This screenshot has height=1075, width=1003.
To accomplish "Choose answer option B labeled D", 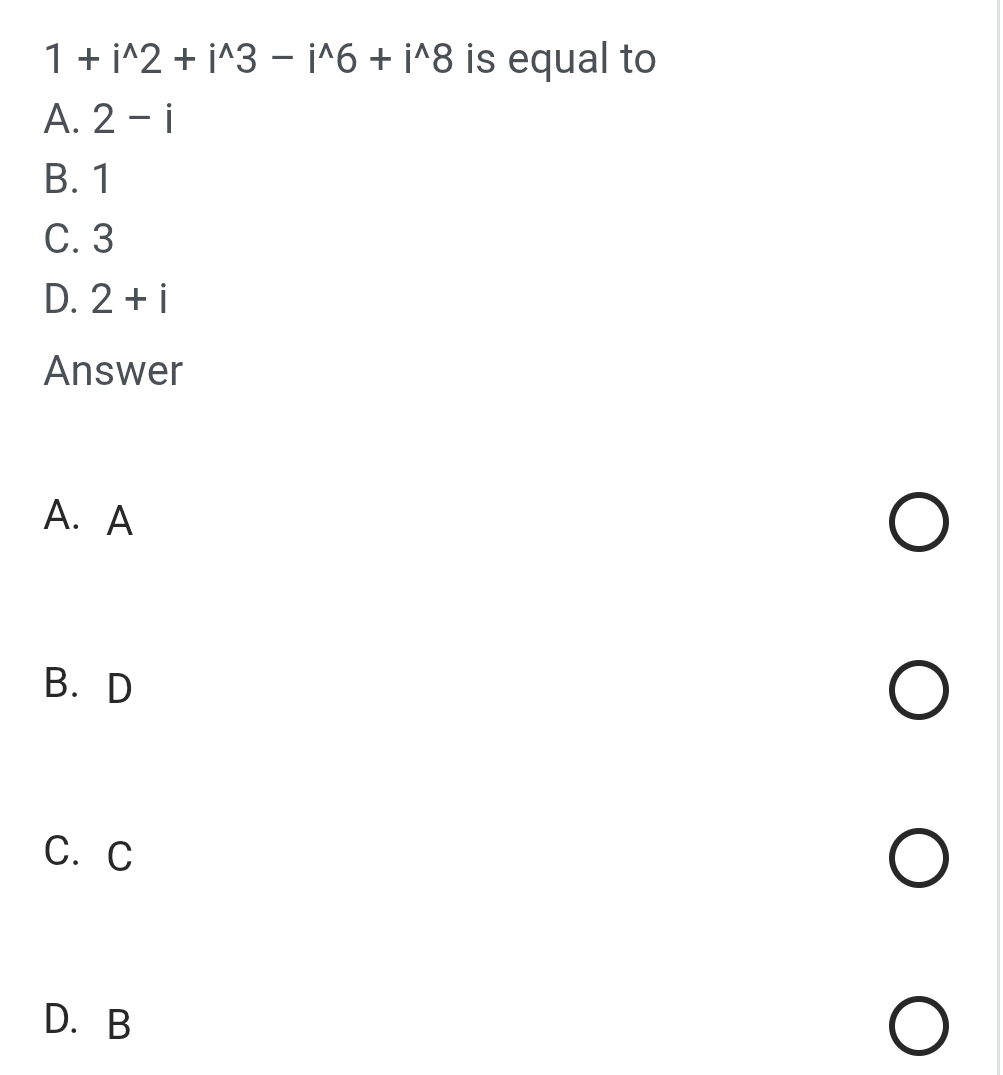I will point(918,690).
